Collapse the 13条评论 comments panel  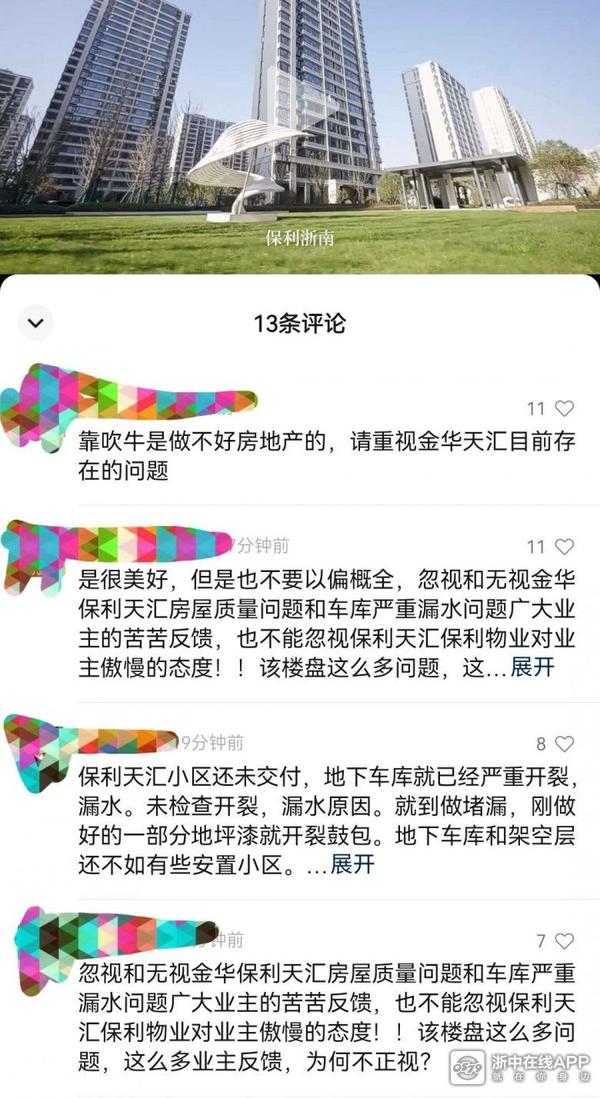[x=36, y=323]
